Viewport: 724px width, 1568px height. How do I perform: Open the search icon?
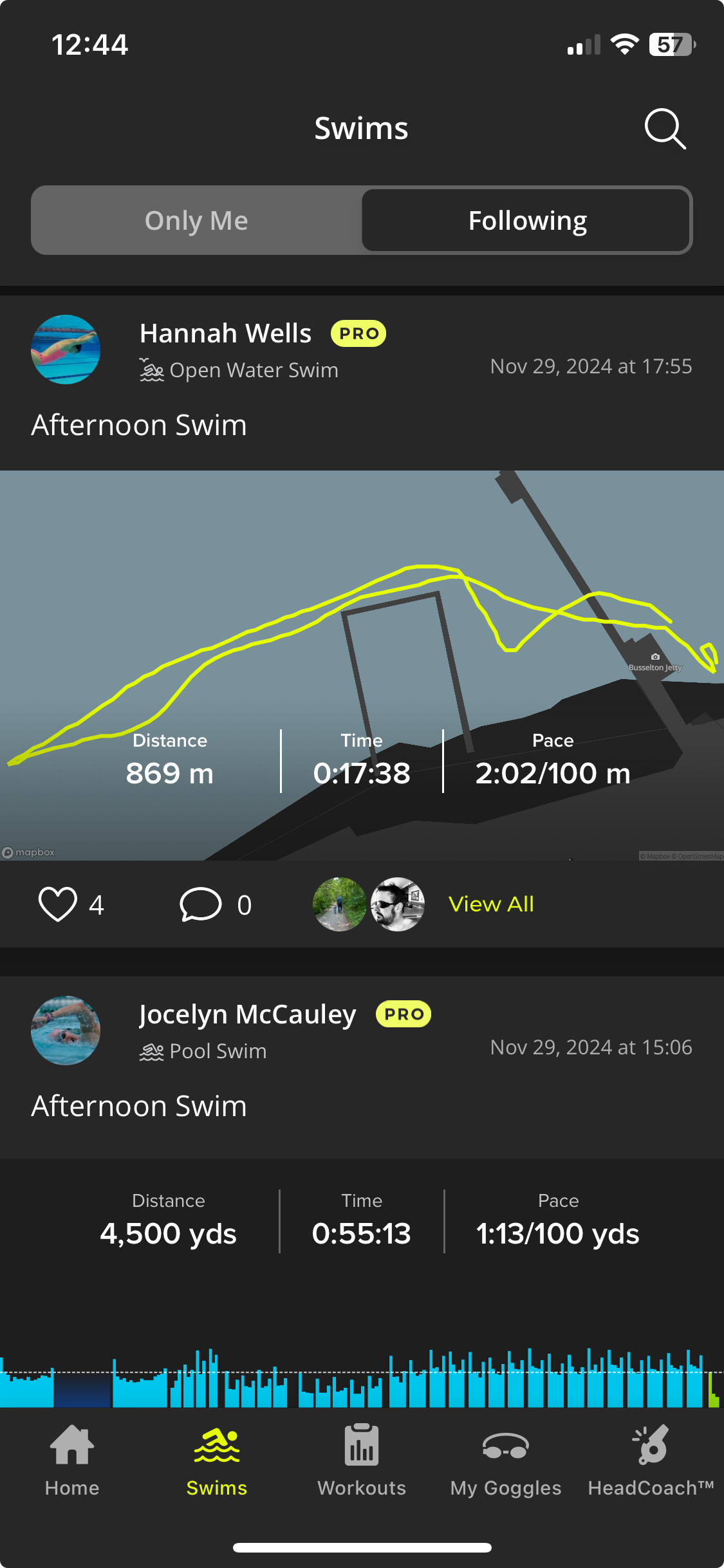tap(665, 129)
